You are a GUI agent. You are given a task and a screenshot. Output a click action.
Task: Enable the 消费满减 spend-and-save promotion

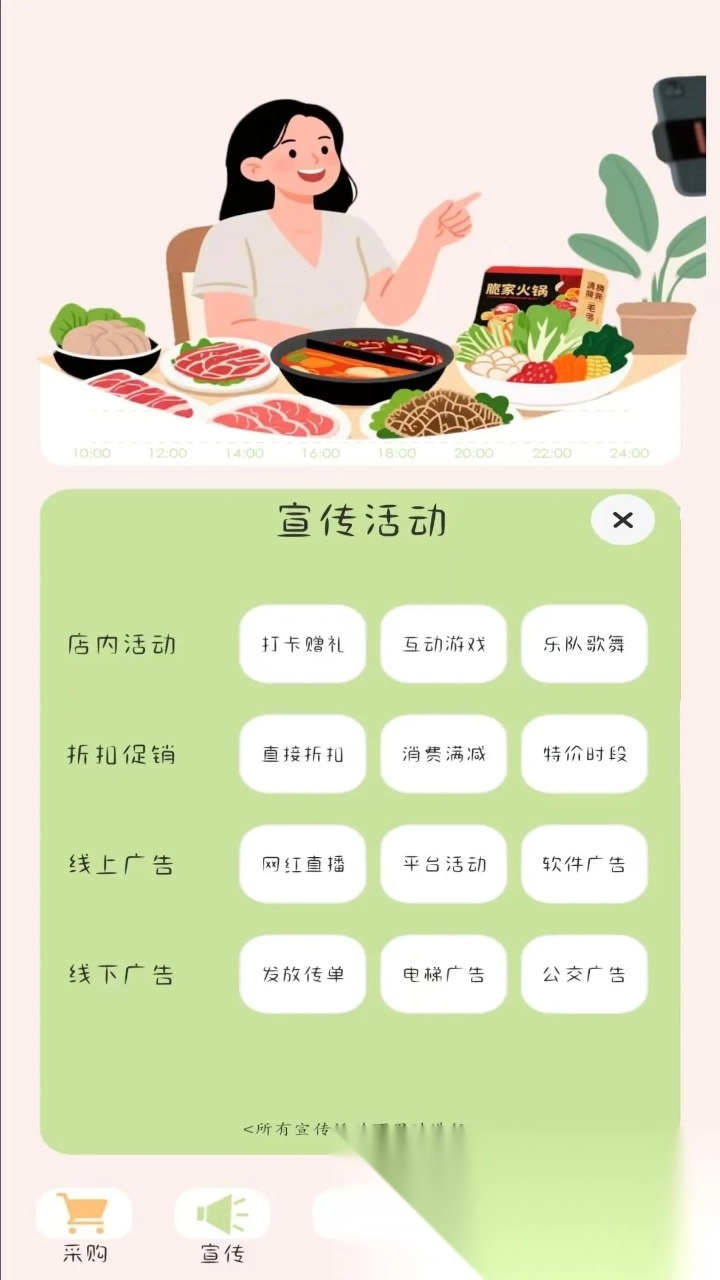pos(444,755)
